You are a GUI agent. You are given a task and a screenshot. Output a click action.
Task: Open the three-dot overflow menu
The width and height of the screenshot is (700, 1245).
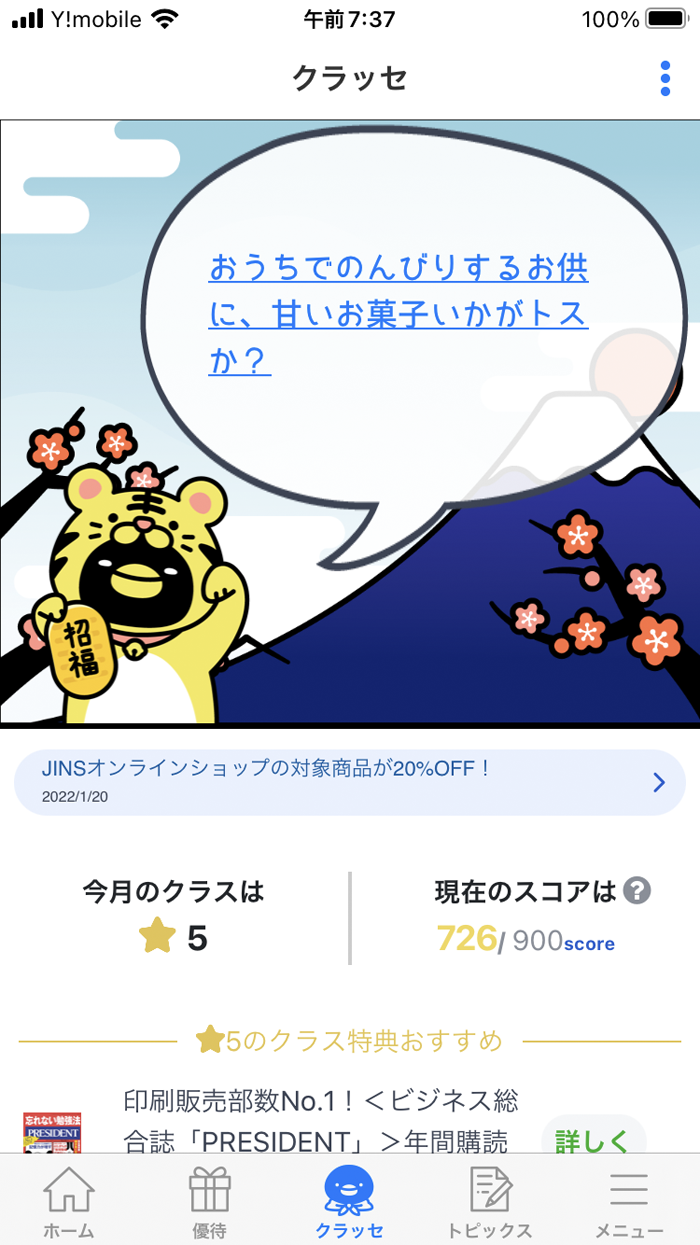pos(665,79)
